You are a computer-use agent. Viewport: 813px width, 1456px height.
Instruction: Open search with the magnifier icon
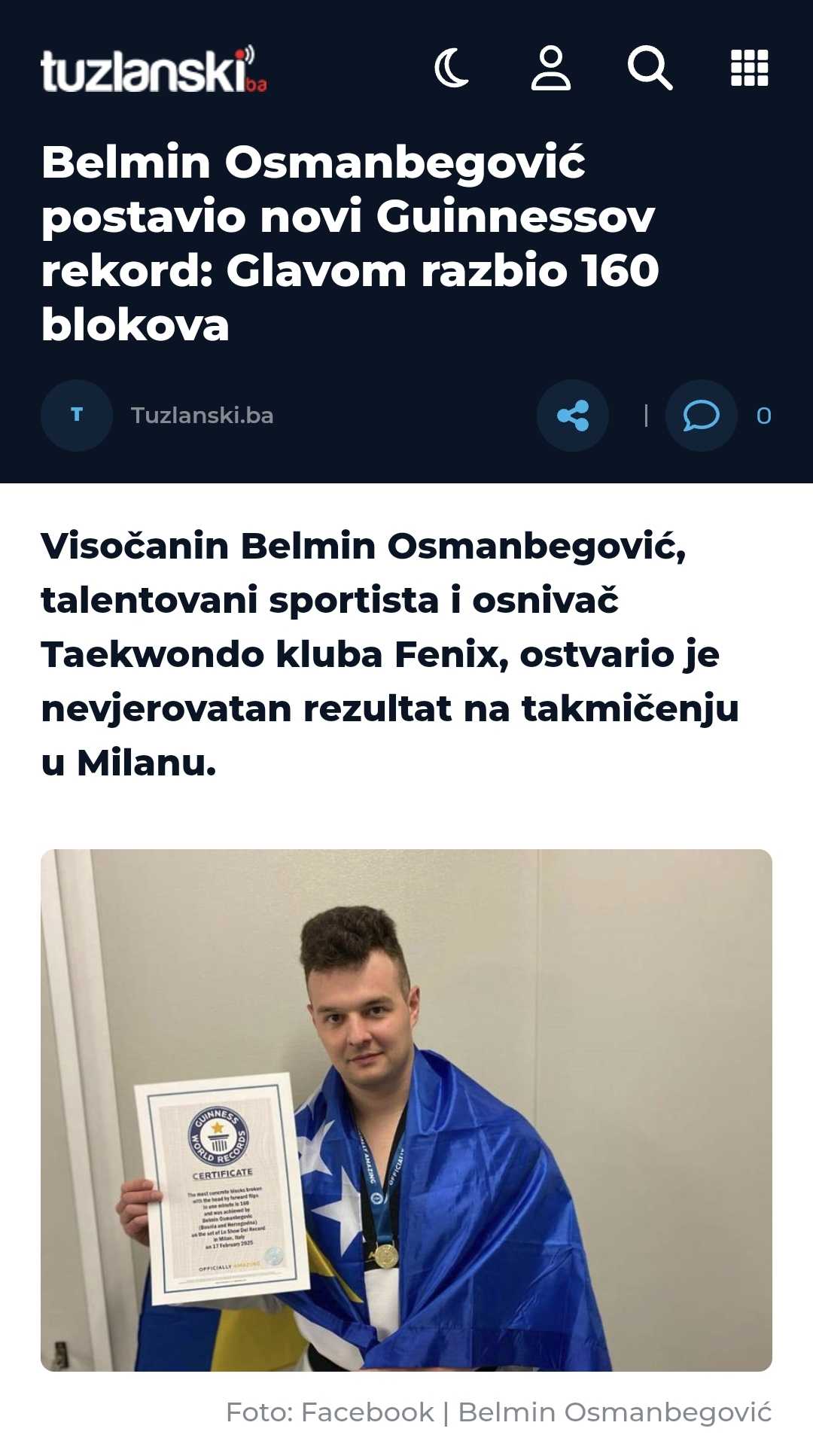(x=650, y=68)
